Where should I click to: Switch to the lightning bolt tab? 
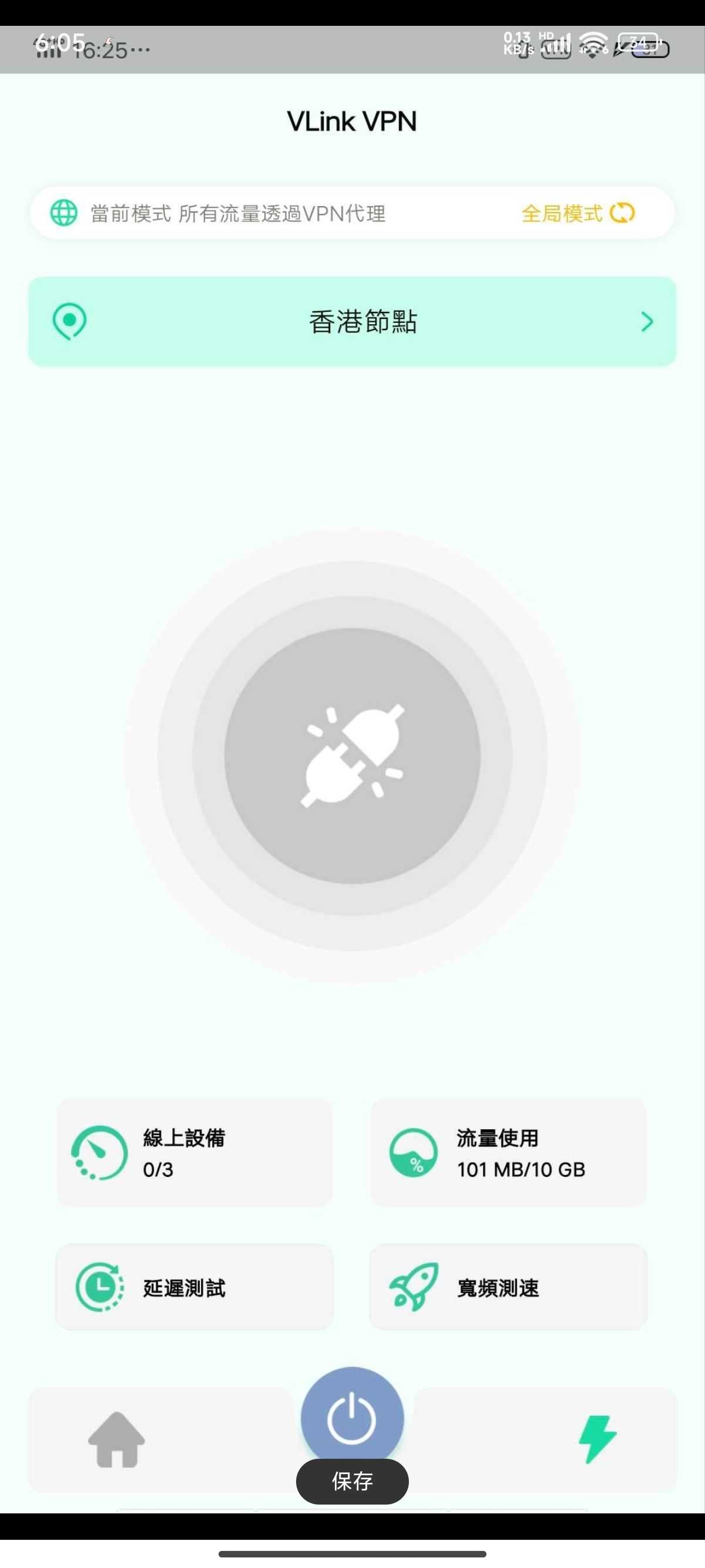point(597,1439)
